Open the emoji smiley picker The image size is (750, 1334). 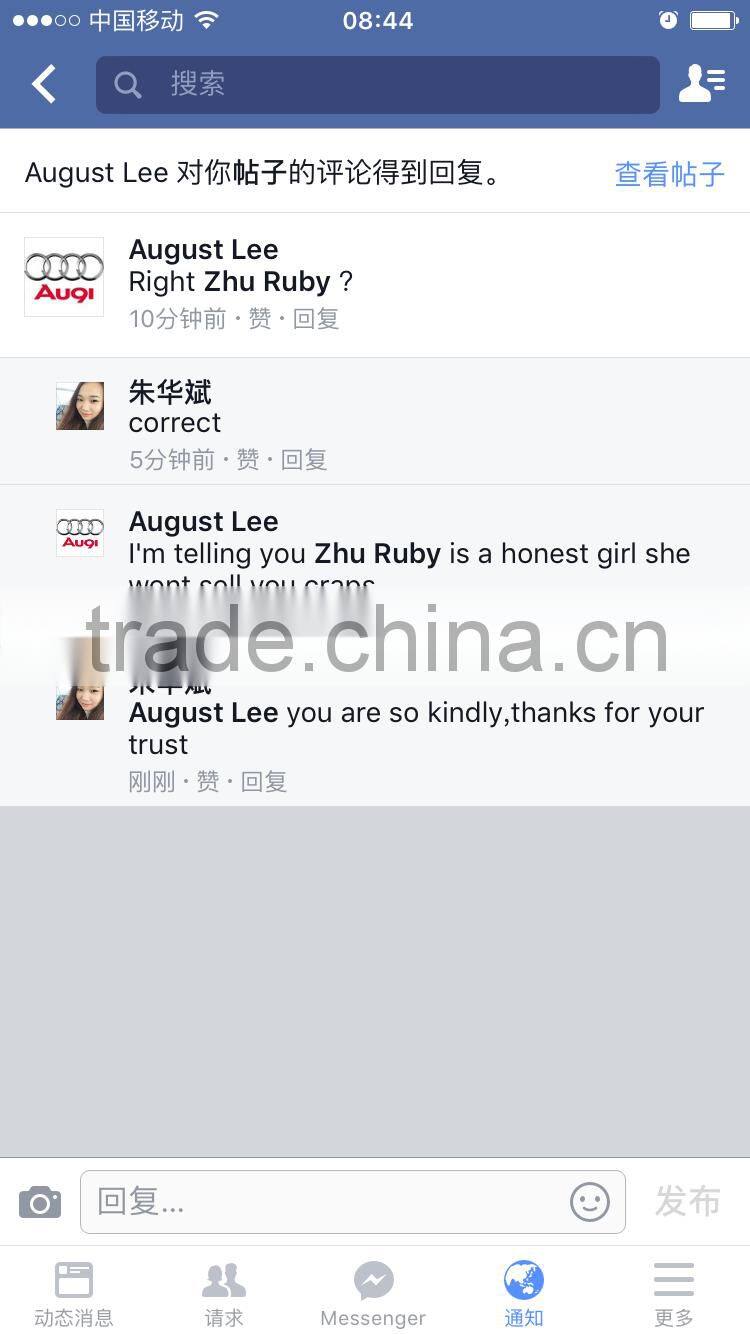pos(590,1202)
